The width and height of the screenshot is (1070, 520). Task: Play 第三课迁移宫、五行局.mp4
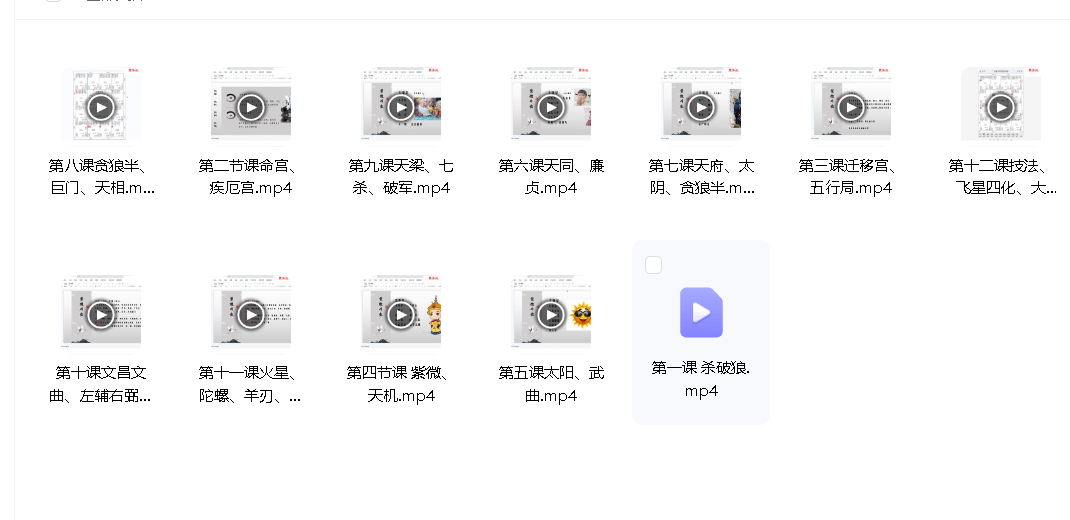click(x=851, y=107)
